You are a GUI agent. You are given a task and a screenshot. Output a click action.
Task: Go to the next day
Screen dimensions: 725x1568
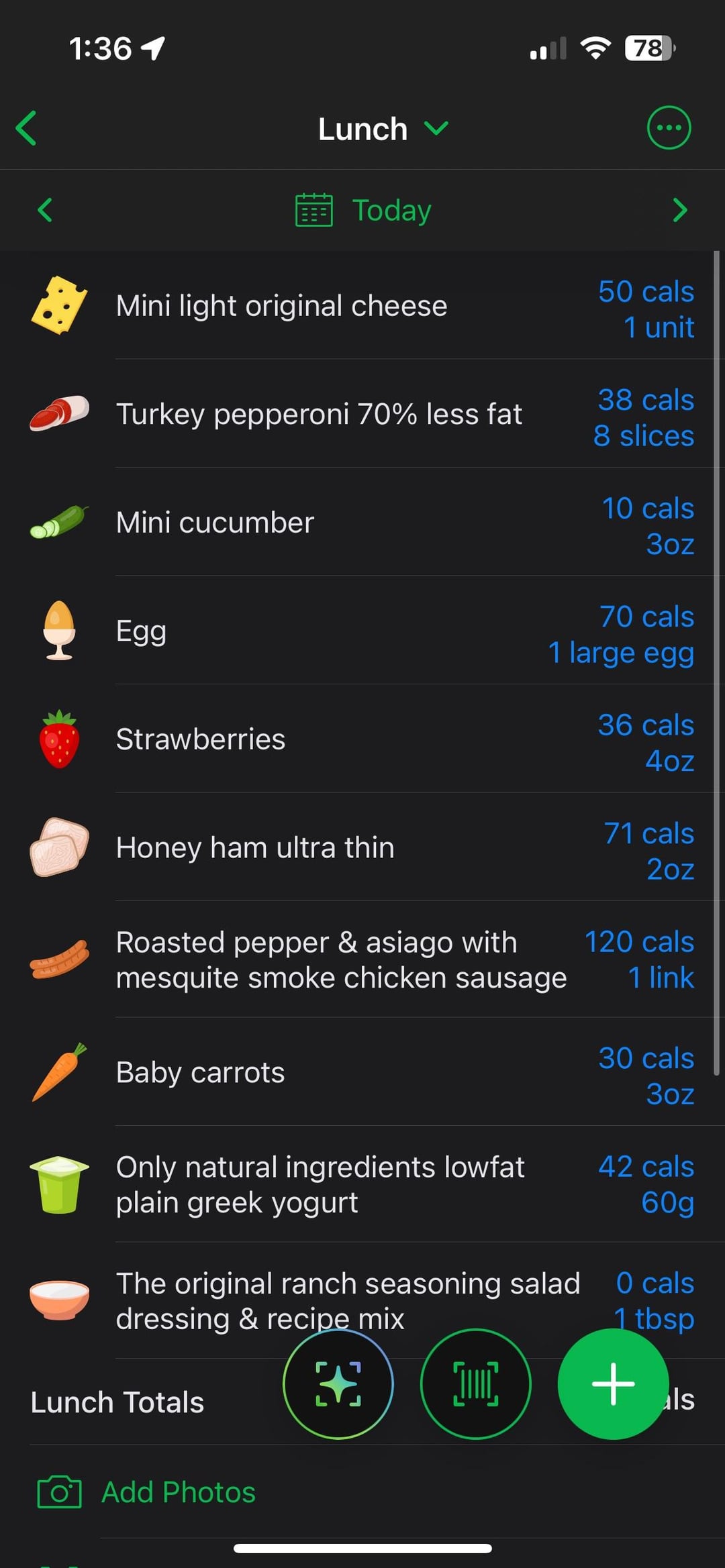(679, 210)
